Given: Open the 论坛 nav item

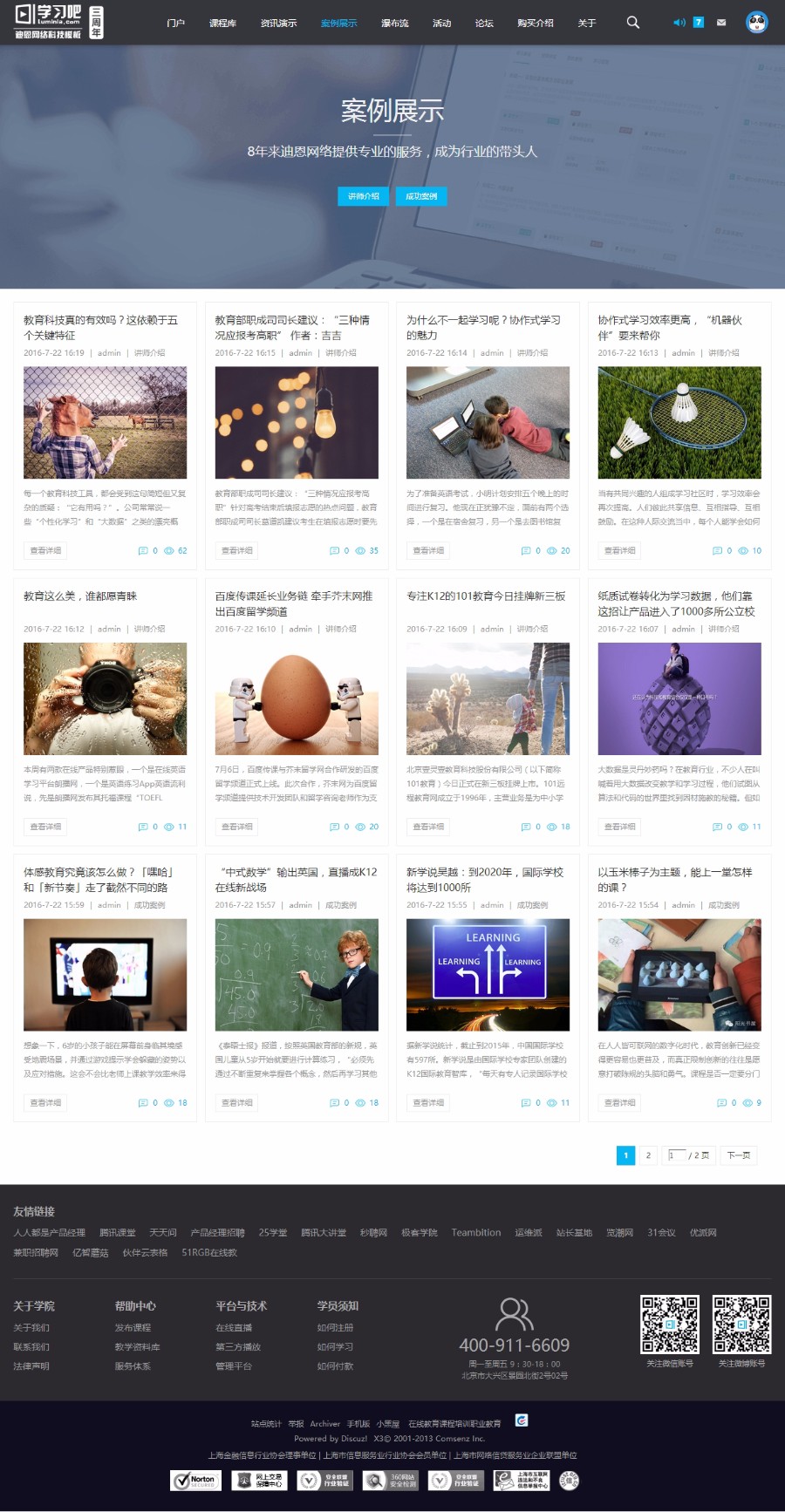Looking at the screenshot, I should 484,24.
